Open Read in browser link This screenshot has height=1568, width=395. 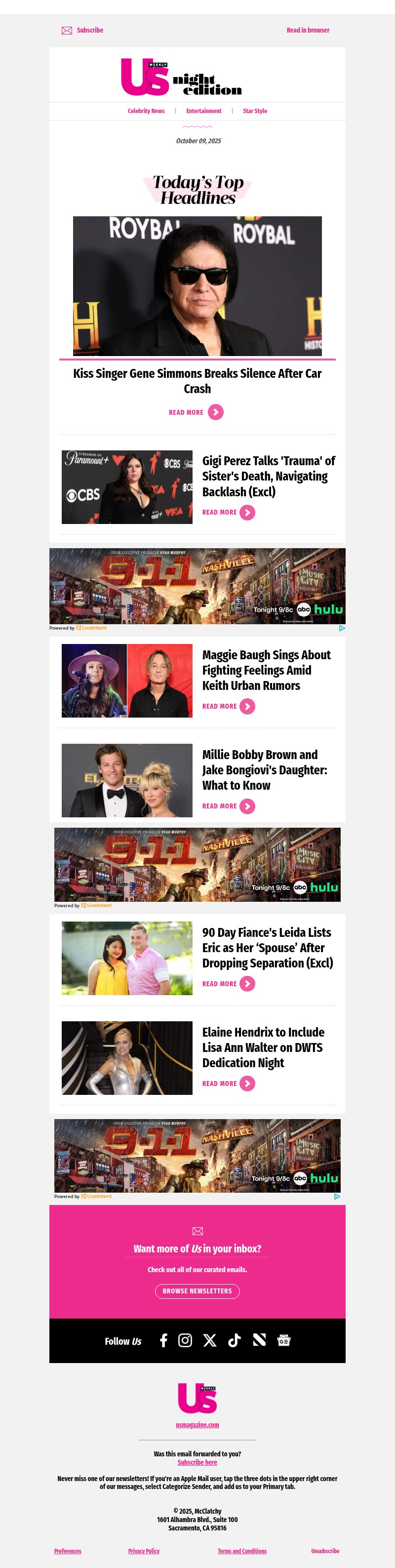pyautogui.click(x=307, y=31)
